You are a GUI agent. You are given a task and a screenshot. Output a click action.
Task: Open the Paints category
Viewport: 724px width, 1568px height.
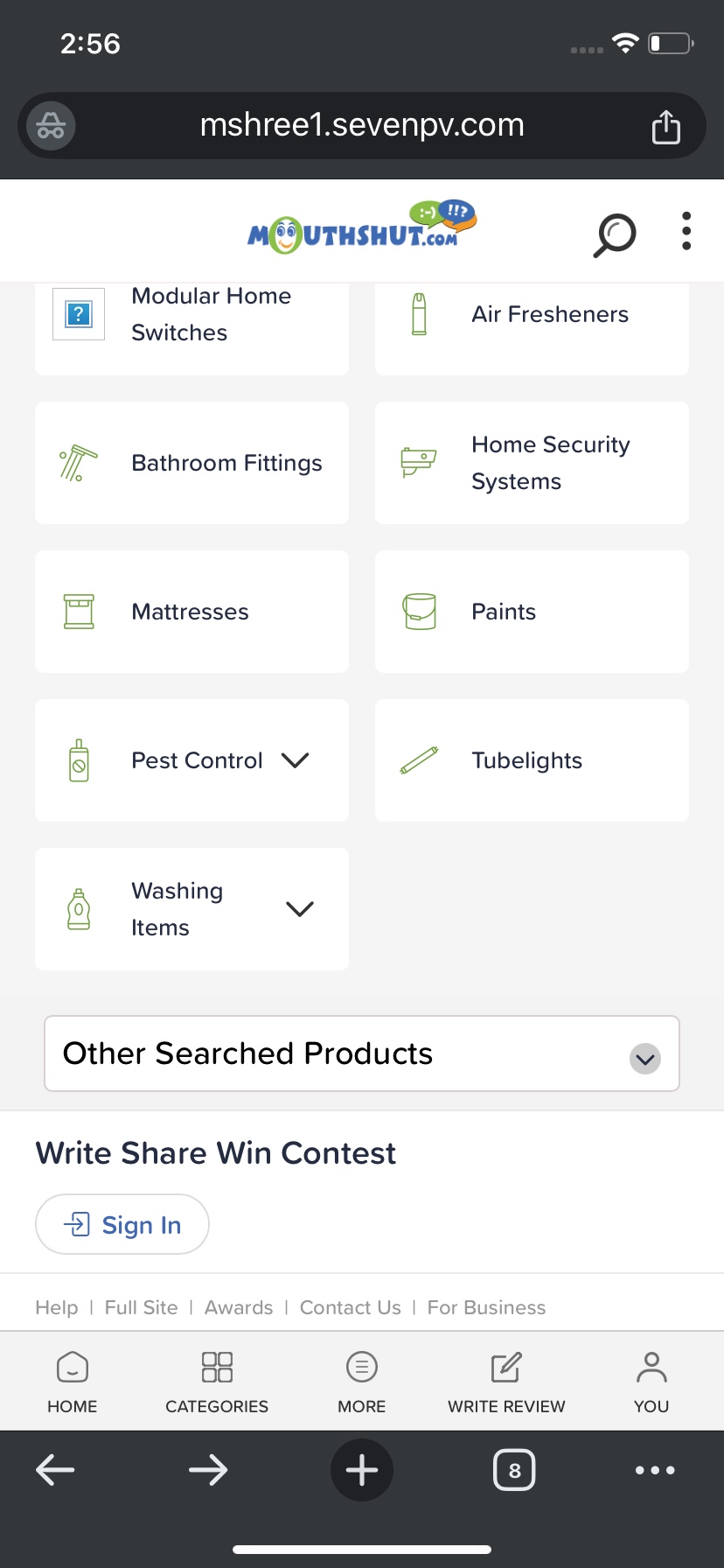pyautogui.click(x=532, y=612)
